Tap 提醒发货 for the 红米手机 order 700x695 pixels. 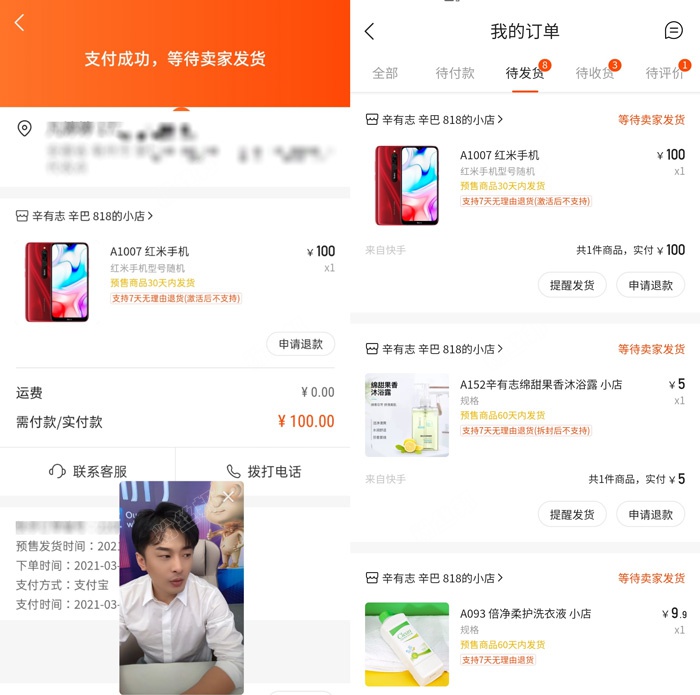point(572,285)
